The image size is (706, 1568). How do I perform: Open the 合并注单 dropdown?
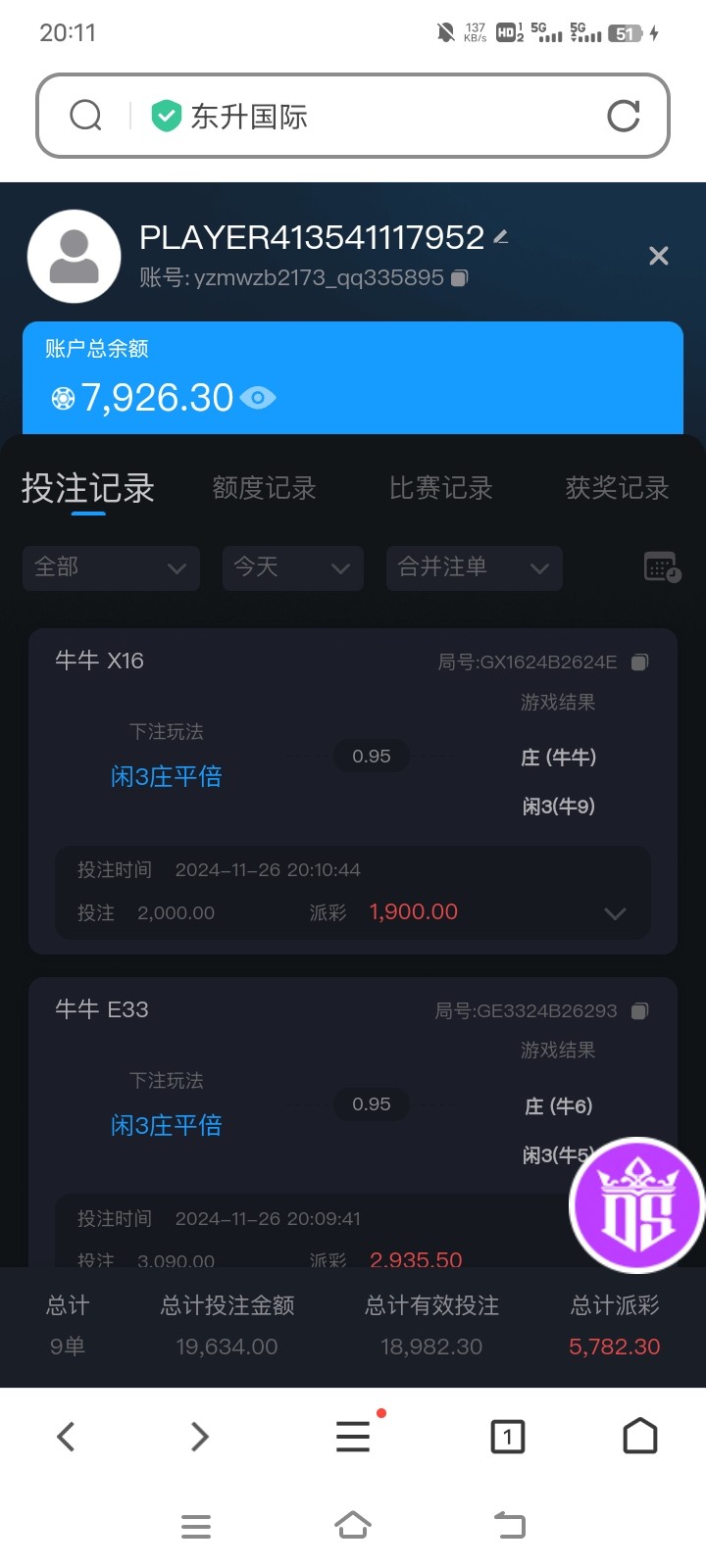click(x=474, y=567)
